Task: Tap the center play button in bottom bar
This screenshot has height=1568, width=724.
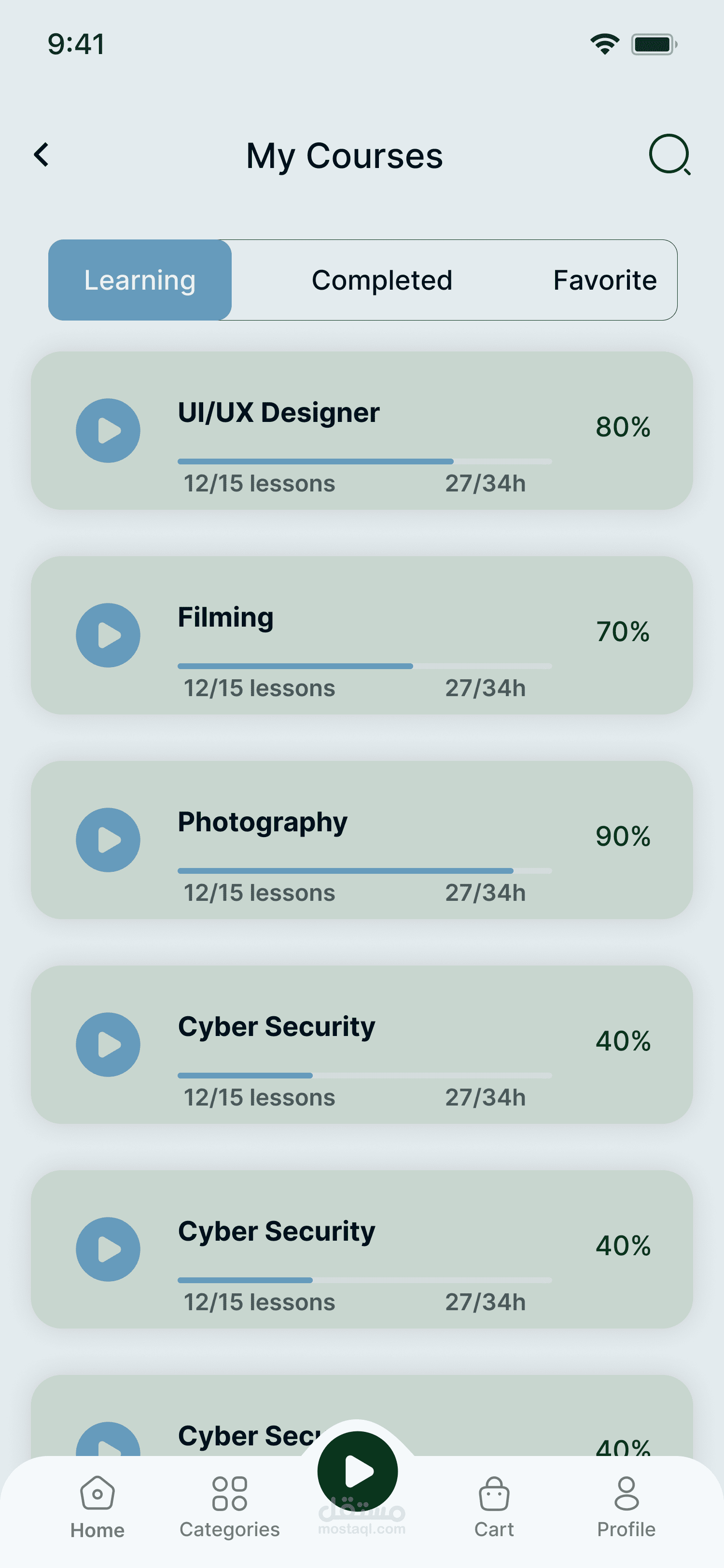Action: [358, 1471]
